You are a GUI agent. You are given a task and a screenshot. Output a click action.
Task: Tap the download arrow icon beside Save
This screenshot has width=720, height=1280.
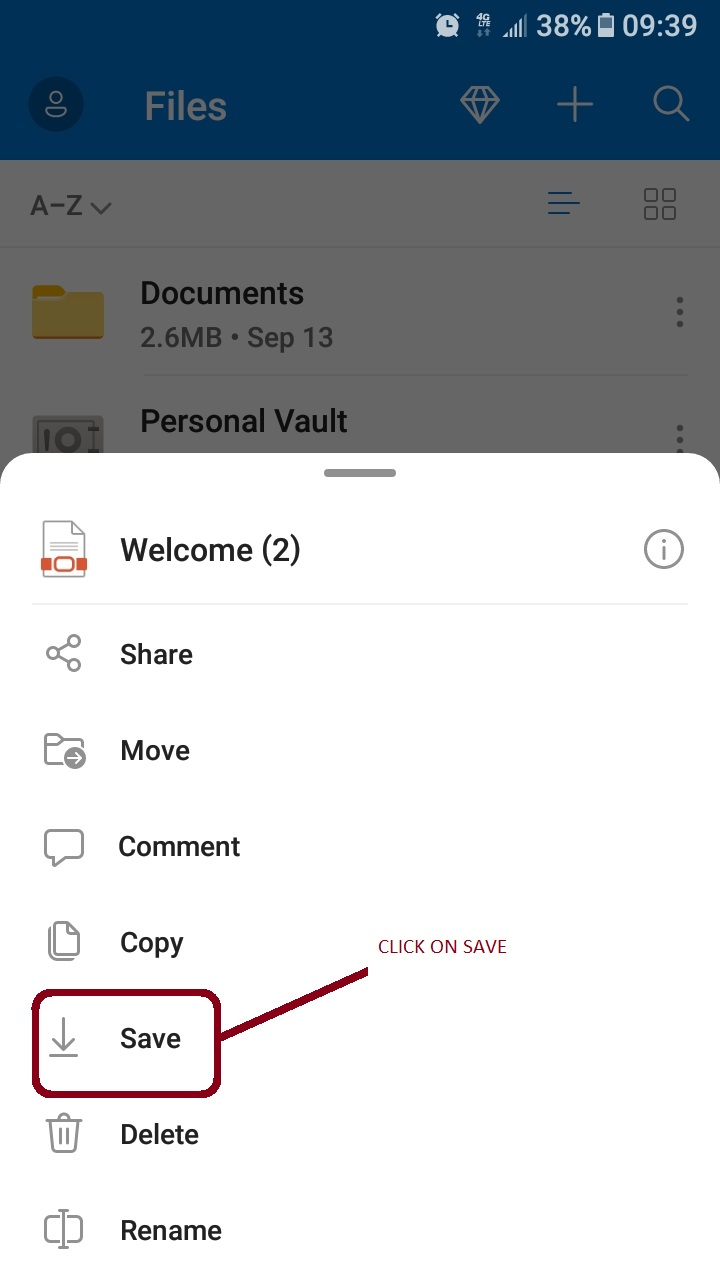coord(63,1038)
